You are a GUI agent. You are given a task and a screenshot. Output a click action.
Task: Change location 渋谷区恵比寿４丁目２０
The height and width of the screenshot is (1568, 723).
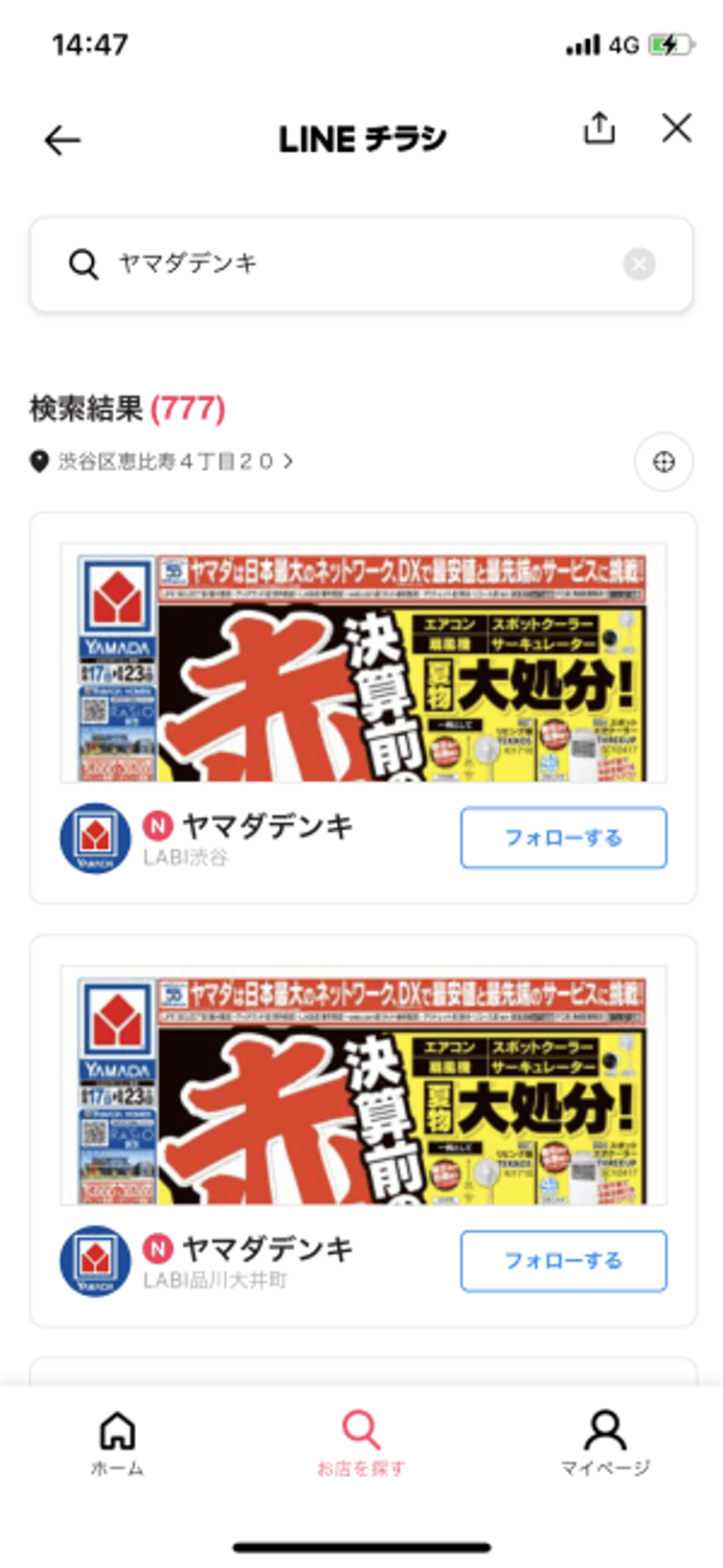tap(163, 461)
